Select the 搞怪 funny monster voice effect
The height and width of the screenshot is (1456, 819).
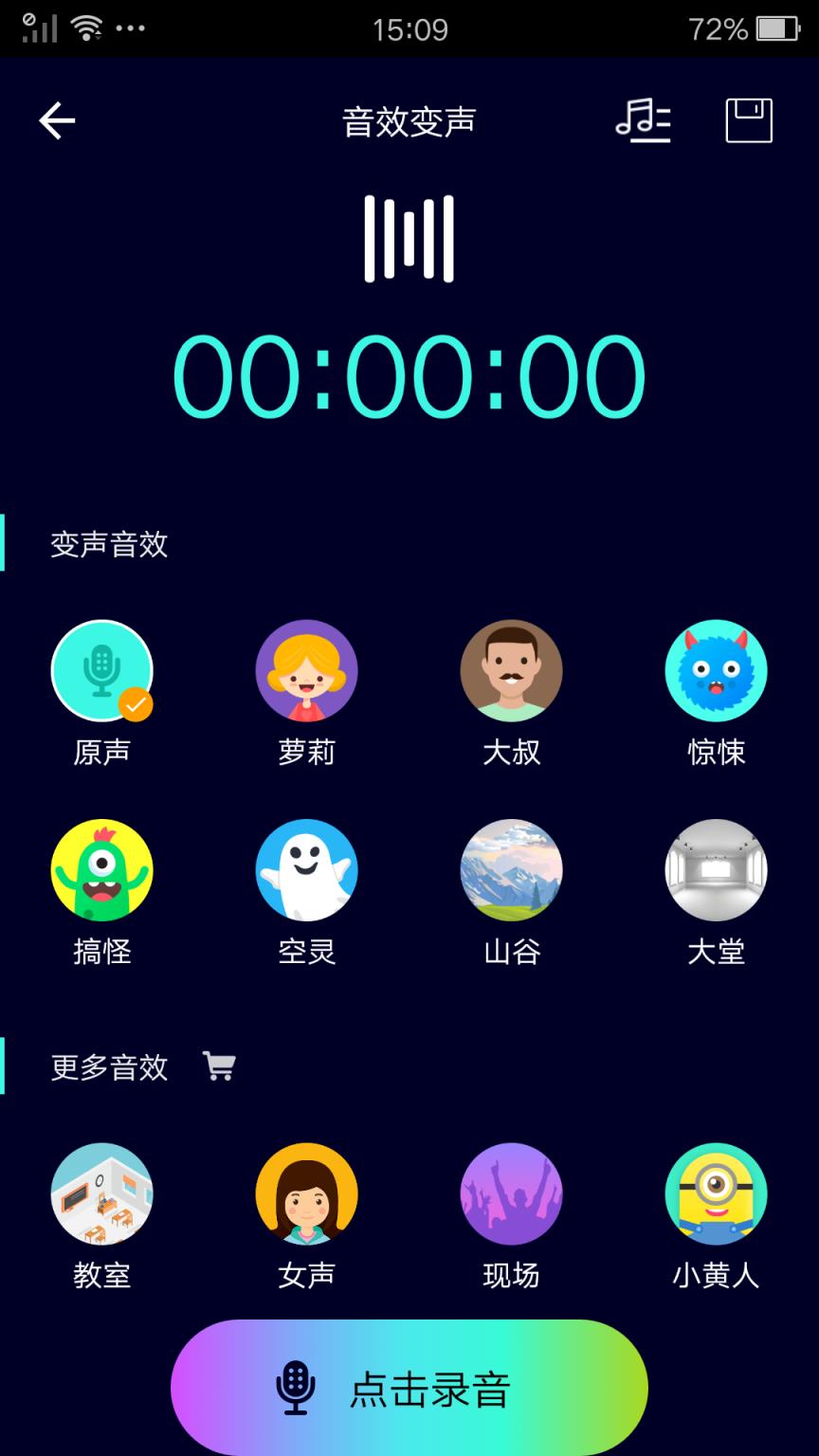pos(102,870)
